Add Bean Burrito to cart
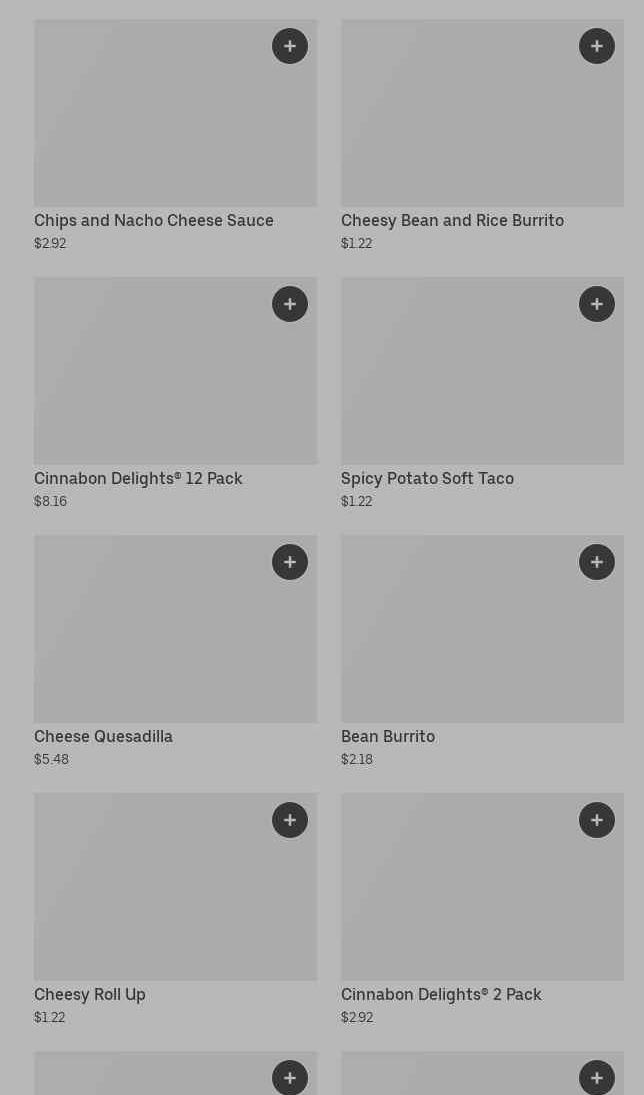Screen dimensions: 644x1095 (597, 562)
